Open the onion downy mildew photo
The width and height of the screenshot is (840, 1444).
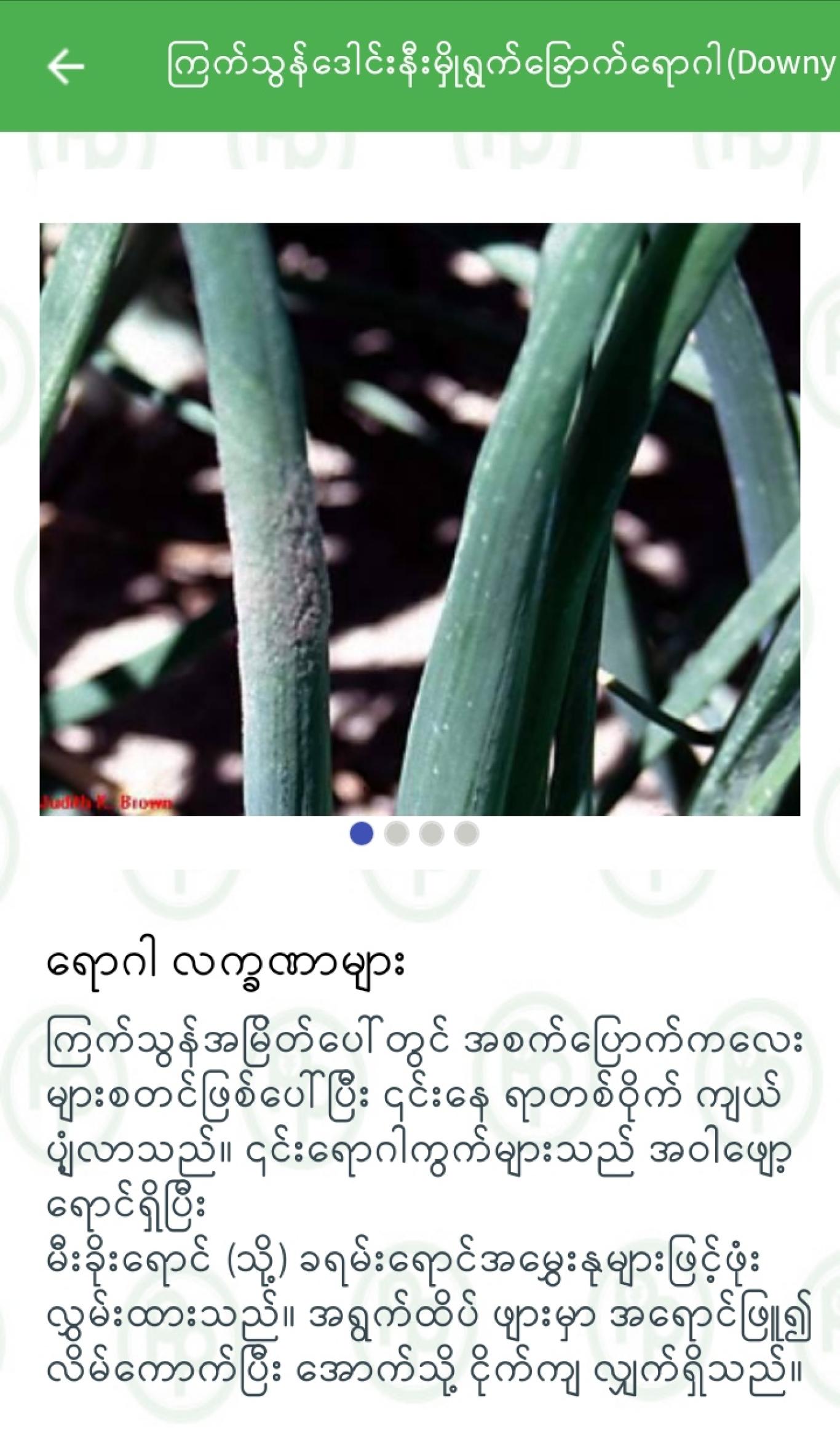[420, 519]
